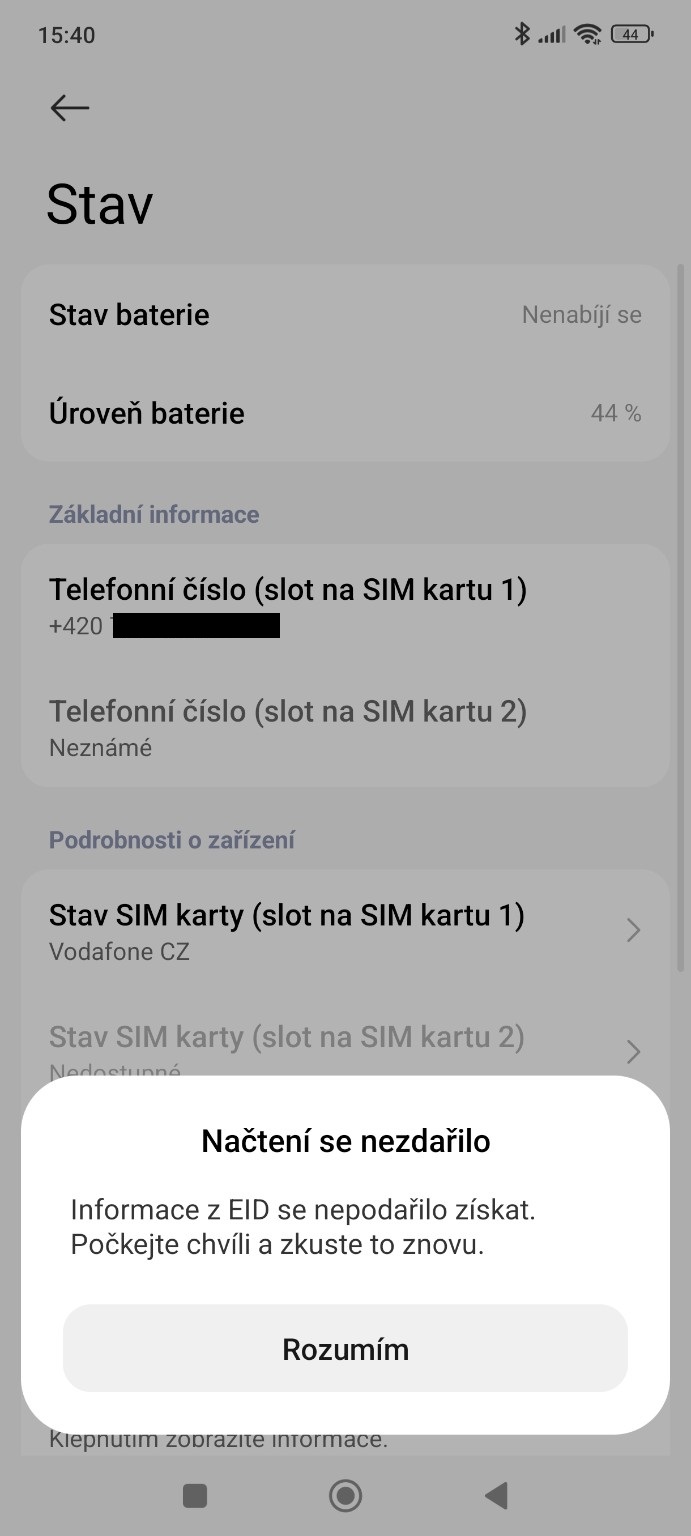Open Stav SIM karty (slot na SIM kartu 1)
This screenshot has width=691, height=1536.
345,931
